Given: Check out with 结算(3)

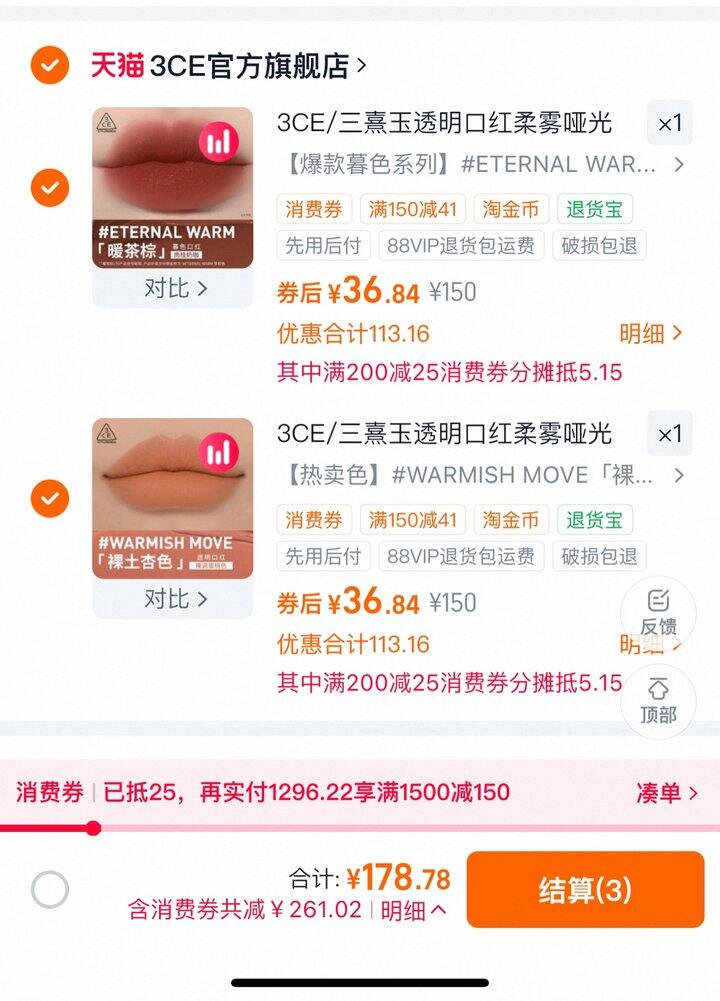Looking at the screenshot, I should pos(585,889).
